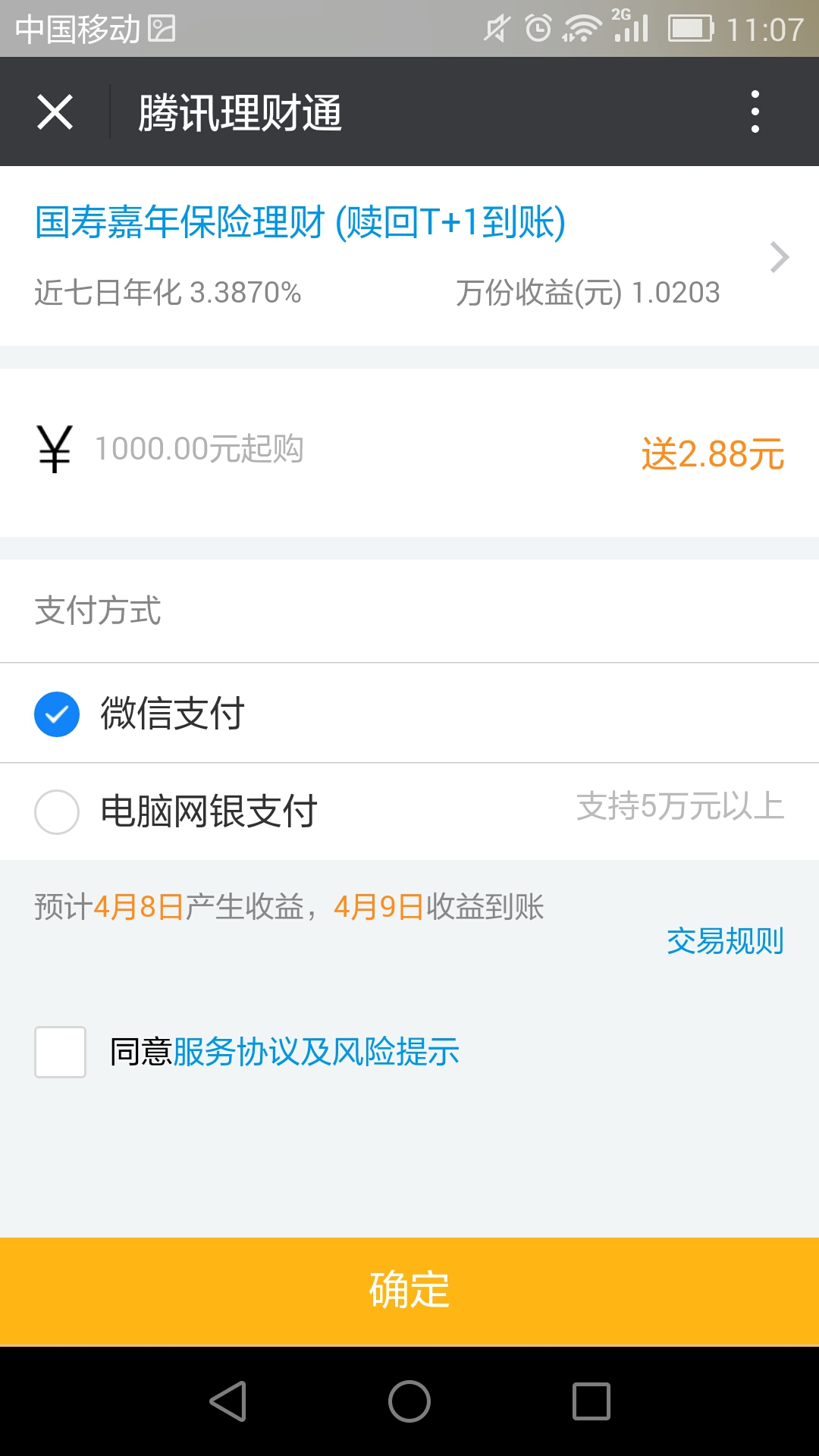Open the three-dot overflow menu
This screenshot has height=1456, width=819.
click(755, 112)
